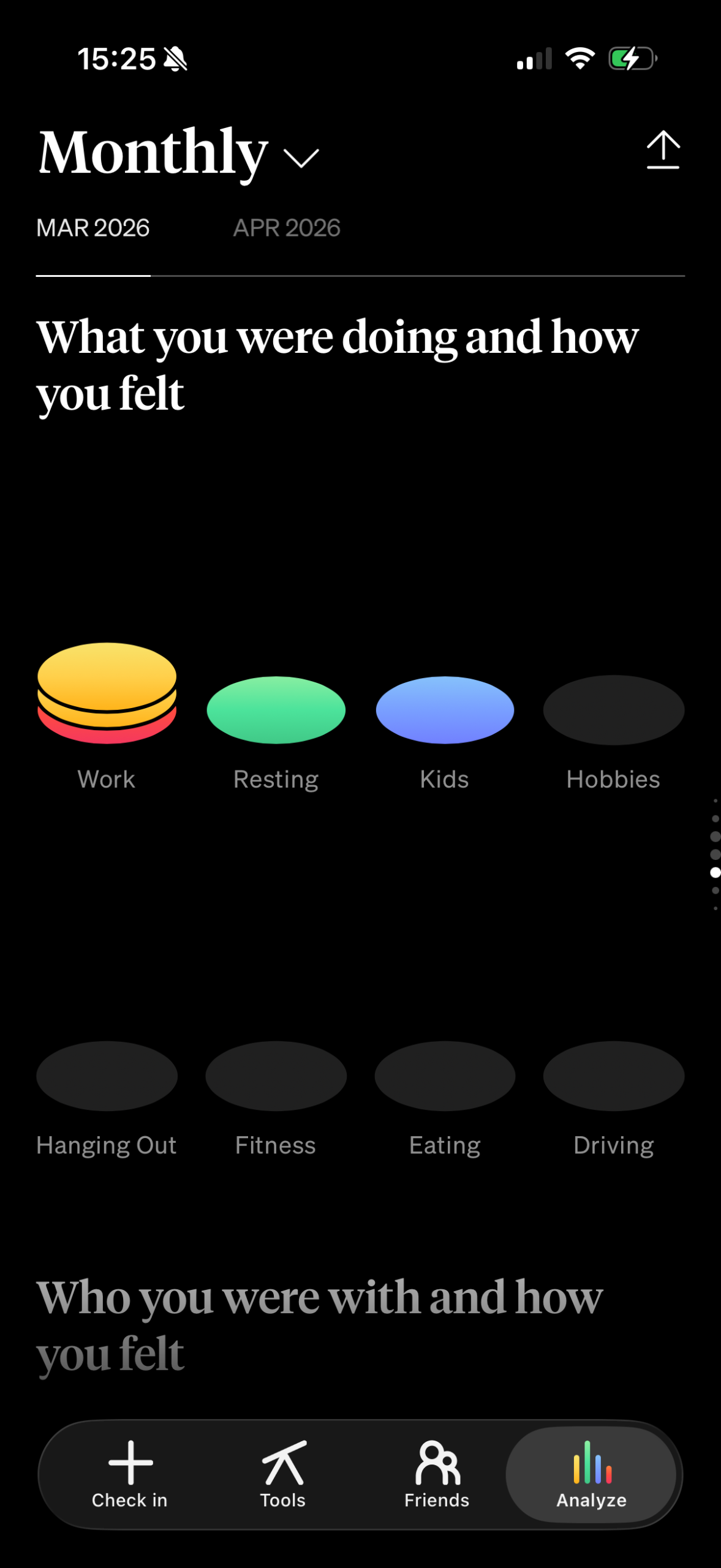This screenshot has height=1568, width=721.
Task: View the Resting activity details
Action: [276, 710]
